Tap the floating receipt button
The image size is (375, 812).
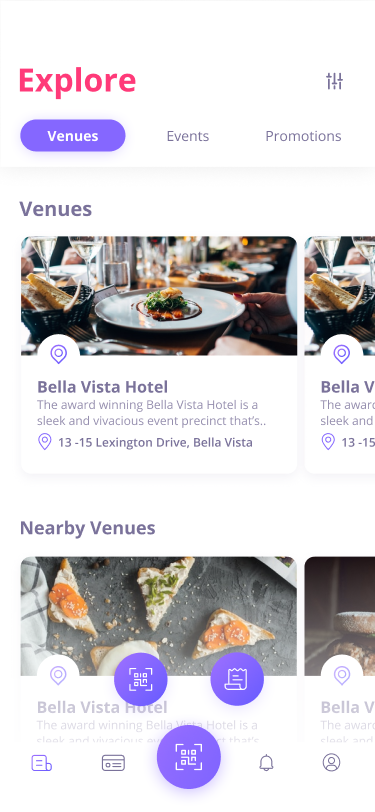point(237,679)
